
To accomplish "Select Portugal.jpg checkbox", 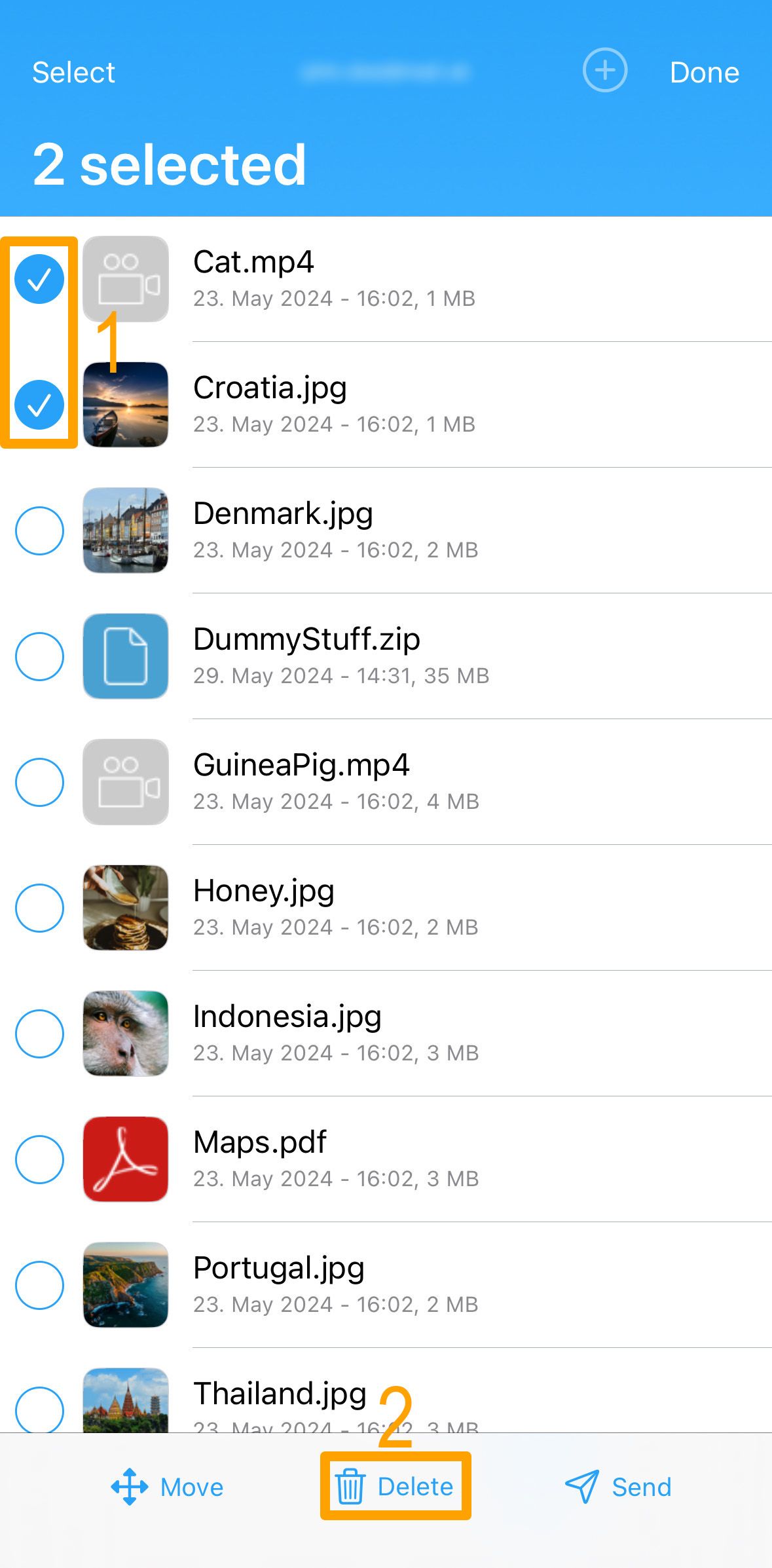I will pyautogui.click(x=39, y=1285).
